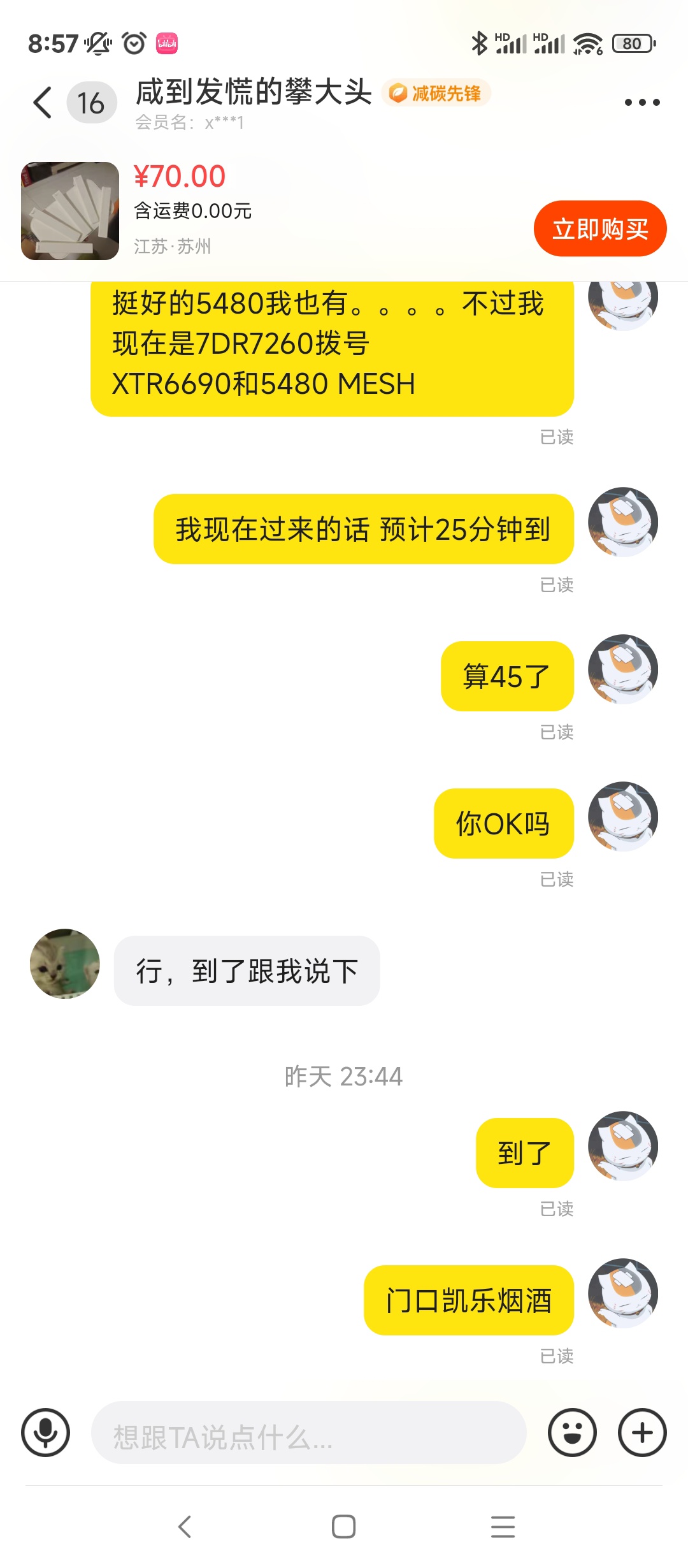Open the ¥70.00 product thumbnail

70,211
